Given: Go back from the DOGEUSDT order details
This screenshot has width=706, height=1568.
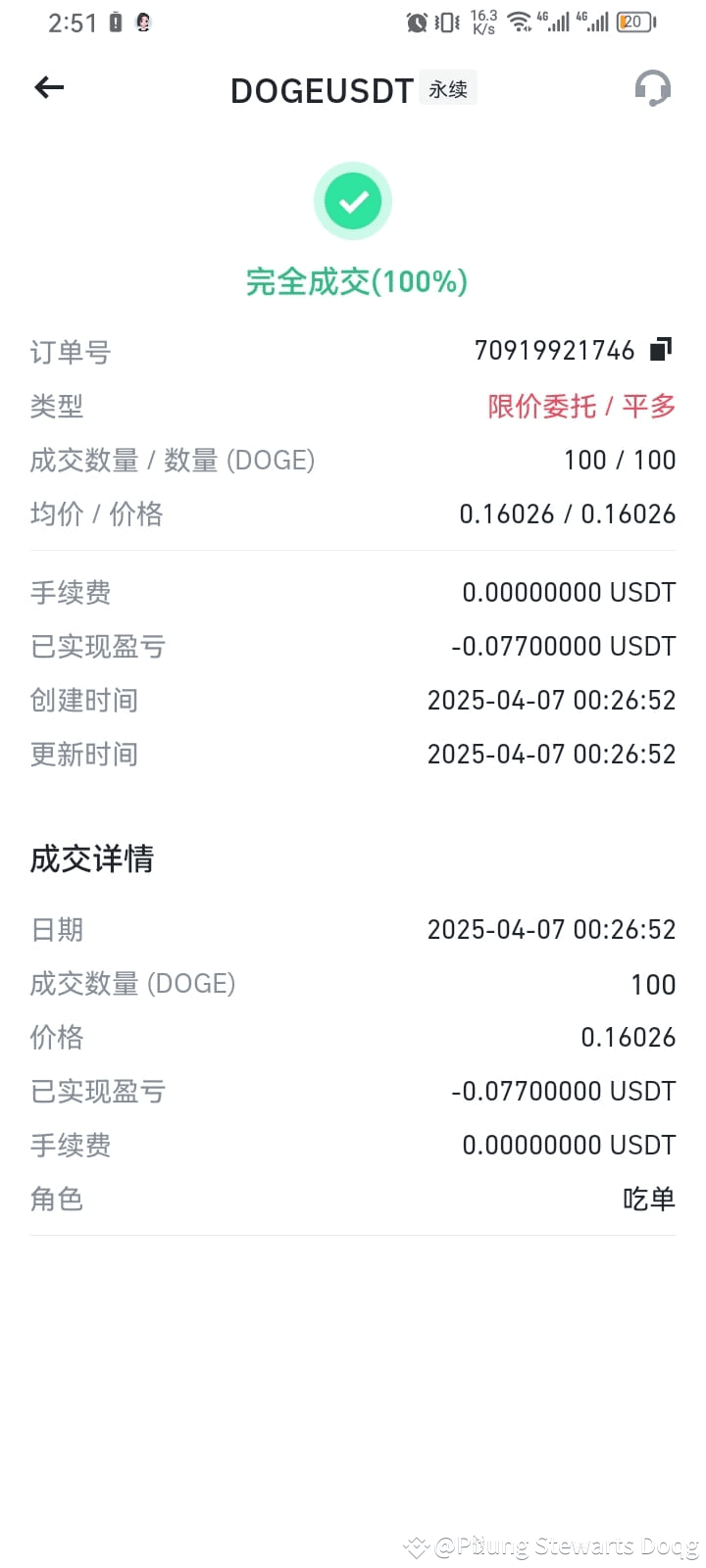Looking at the screenshot, I should tap(49, 88).
